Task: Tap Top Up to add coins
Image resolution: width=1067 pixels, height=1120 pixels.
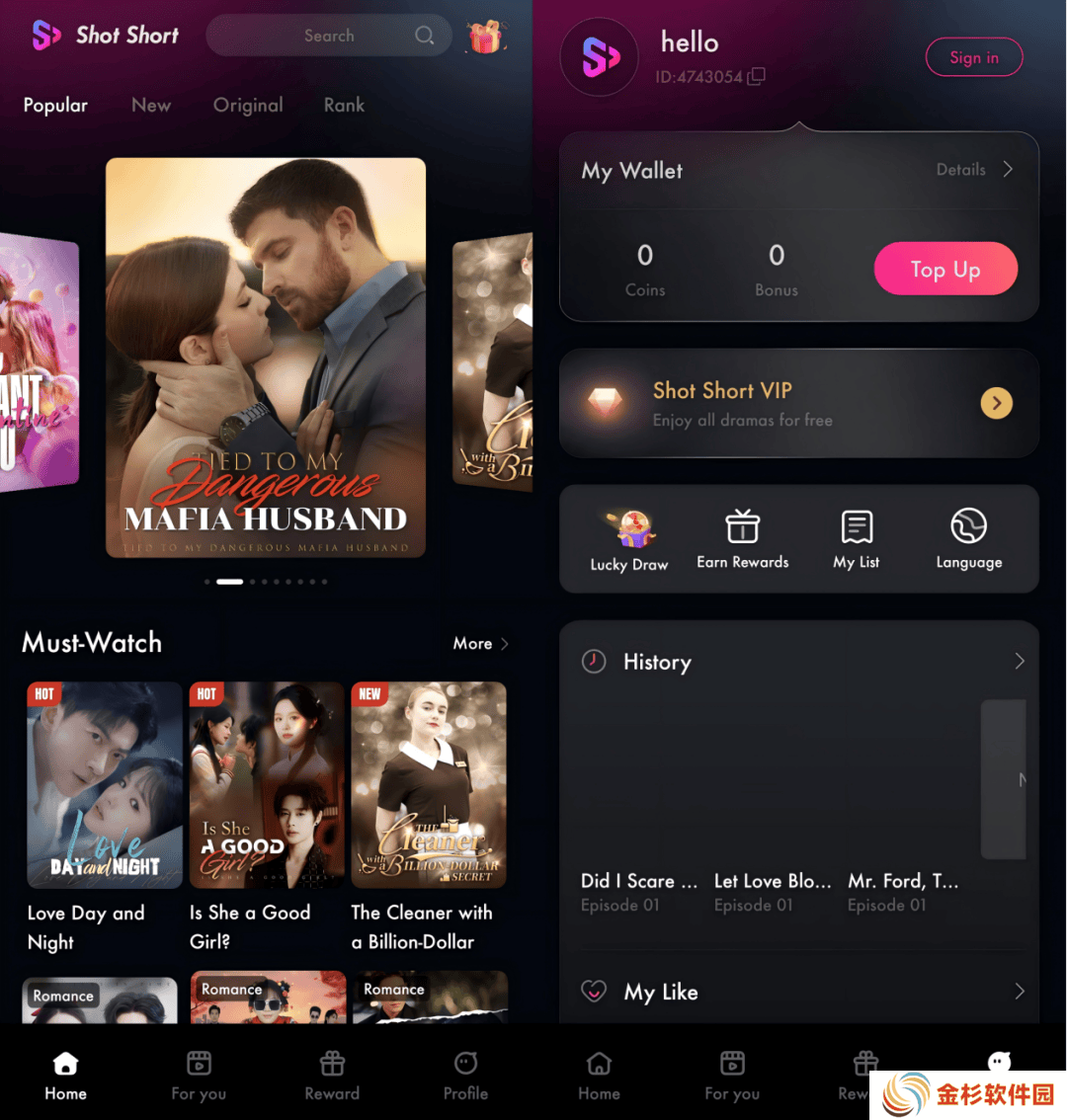Action: click(944, 269)
